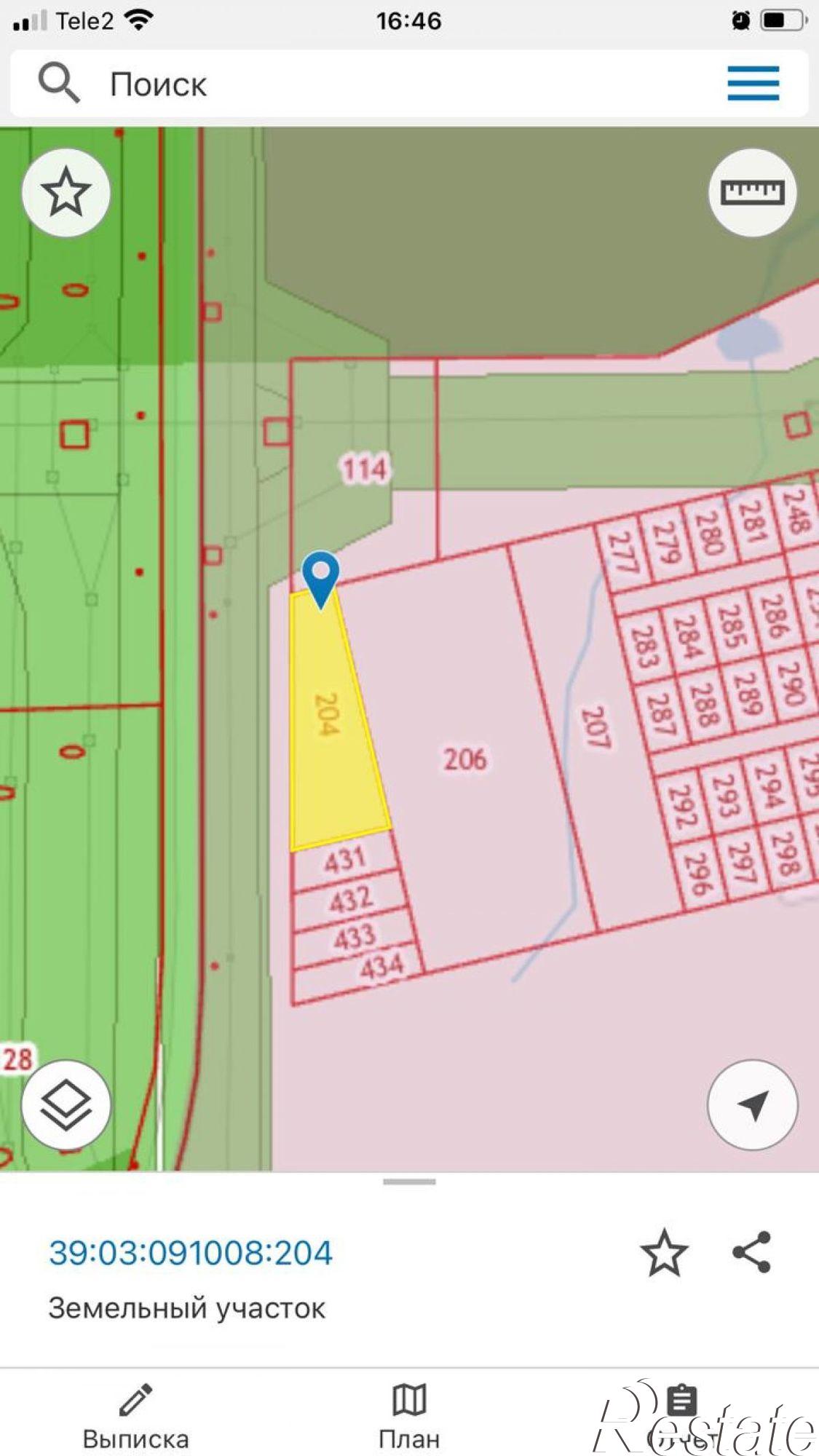The height and width of the screenshot is (1456, 819).
Task: Expand the bottom sheet handle
Action: [409, 1182]
